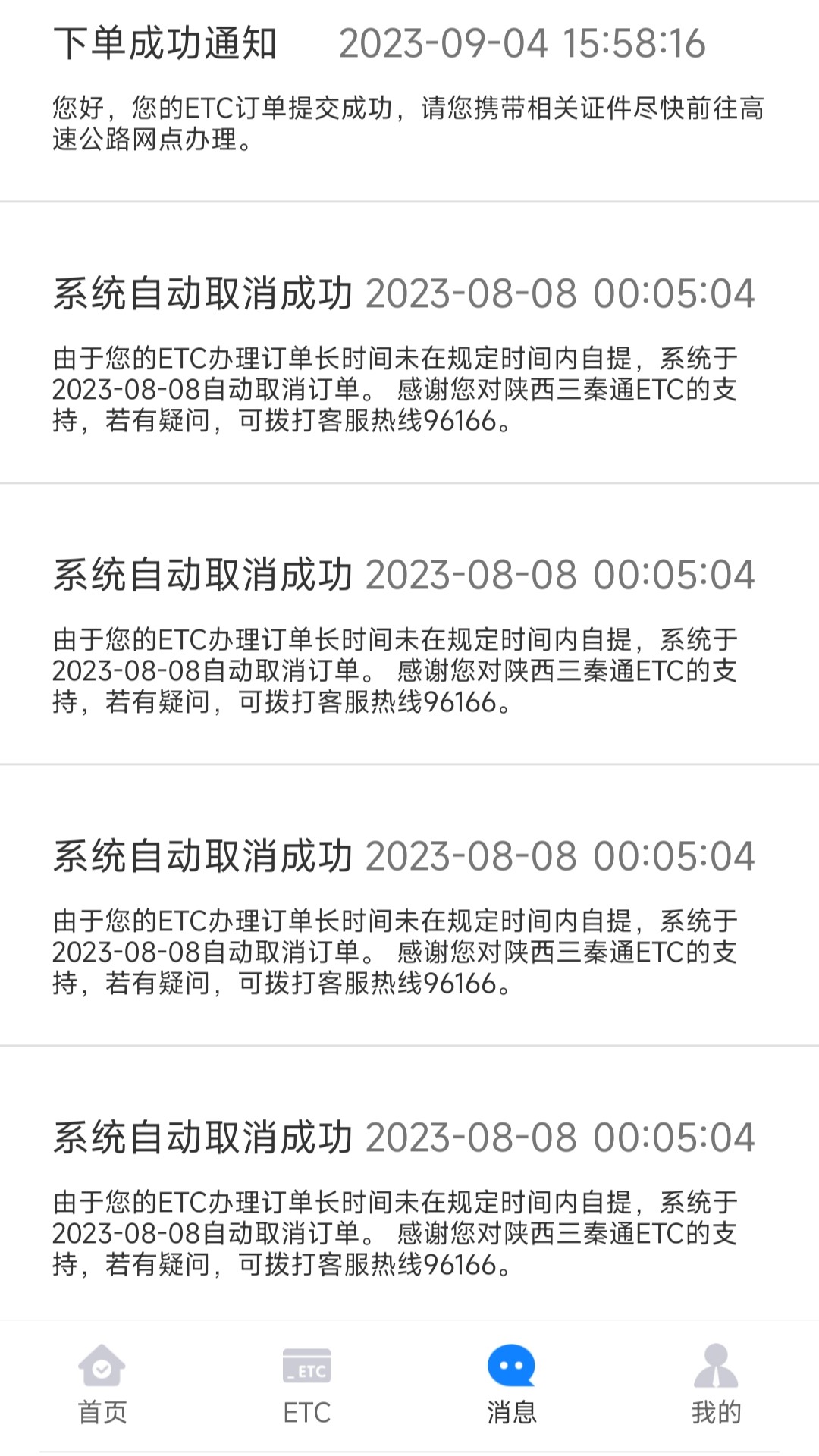
Task: Tap timestamp of first cancellation notice
Action: [x=561, y=295]
